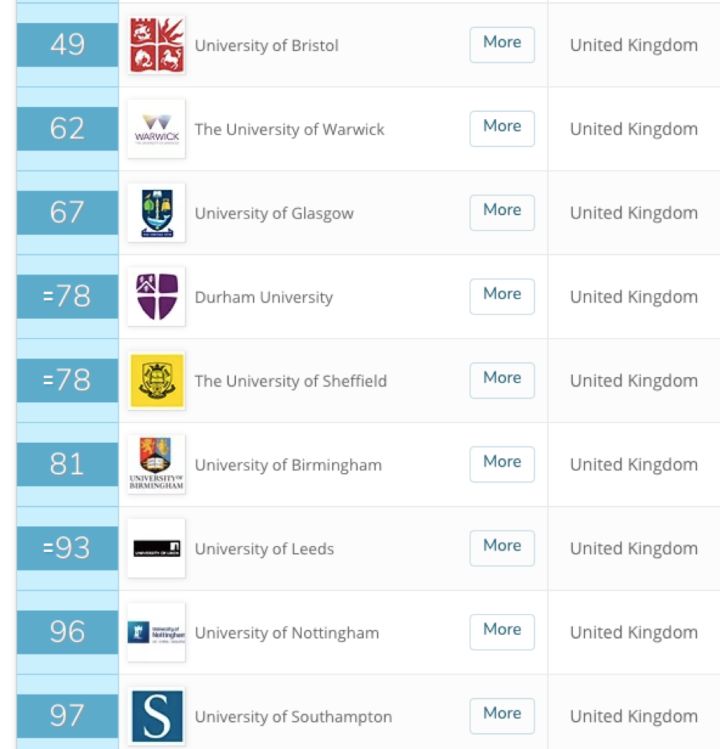
Task: Click the University of Leeds black logo
Action: point(156,547)
